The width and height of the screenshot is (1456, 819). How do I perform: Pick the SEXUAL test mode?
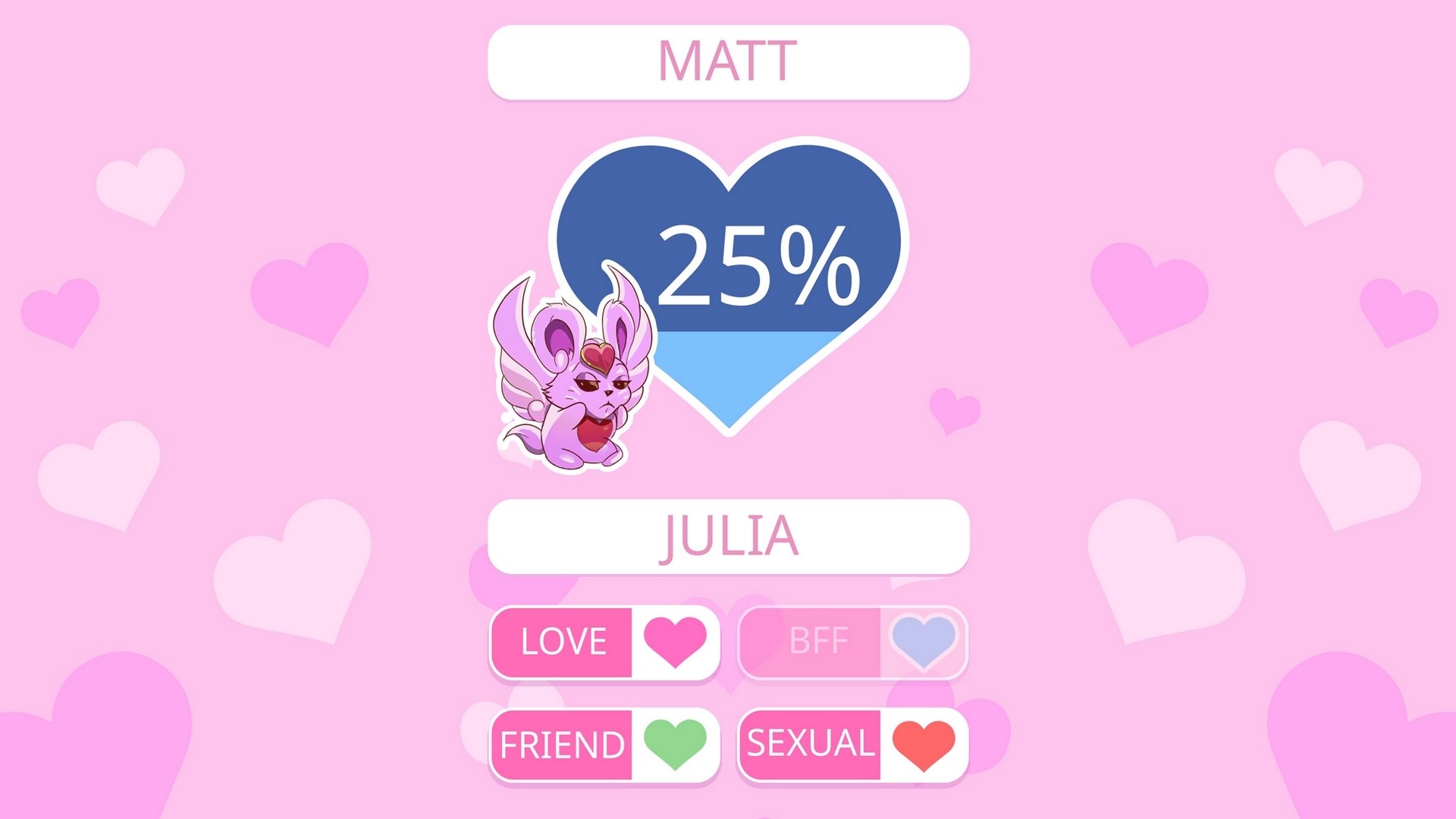click(x=852, y=745)
